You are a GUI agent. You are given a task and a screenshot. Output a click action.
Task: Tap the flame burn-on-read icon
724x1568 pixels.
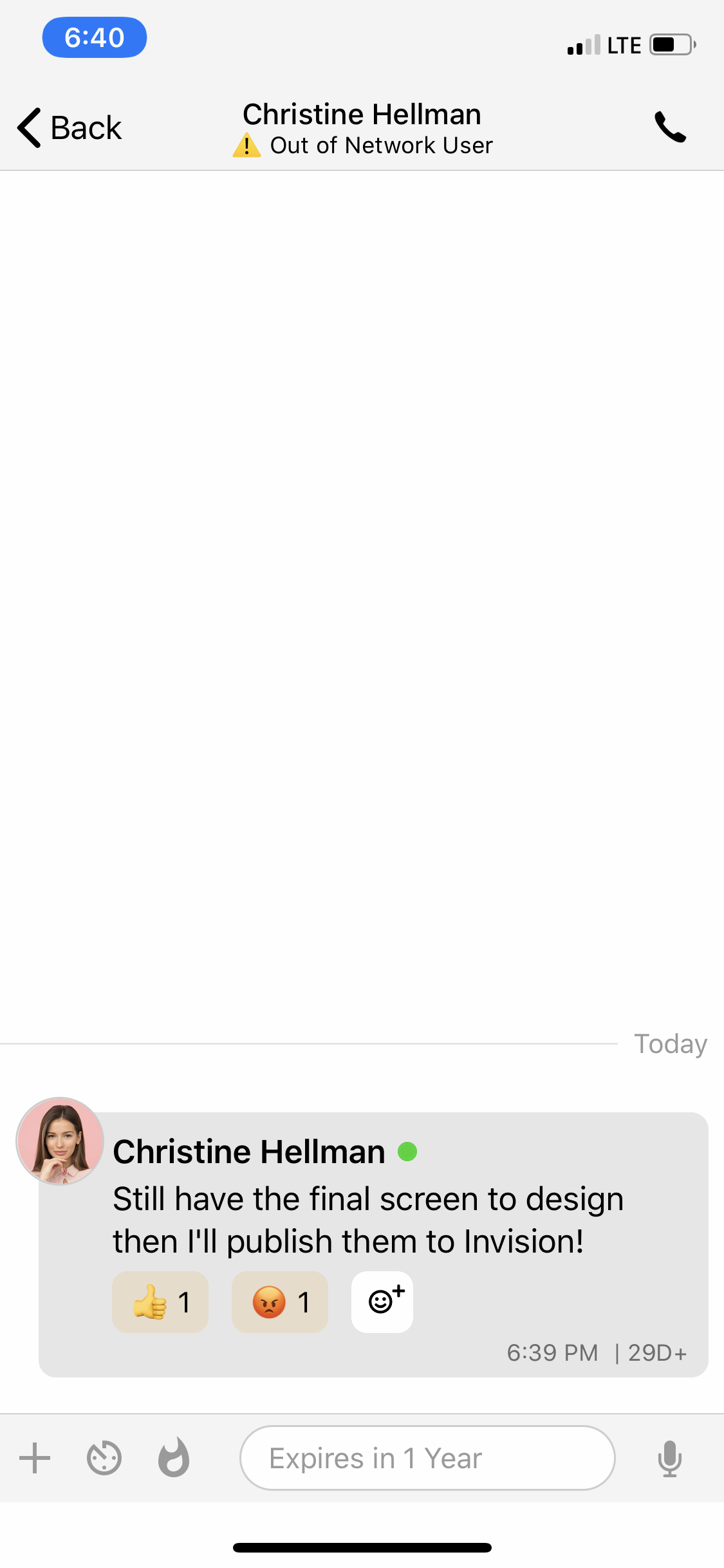pyautogui.click(x=174, y=1457)
